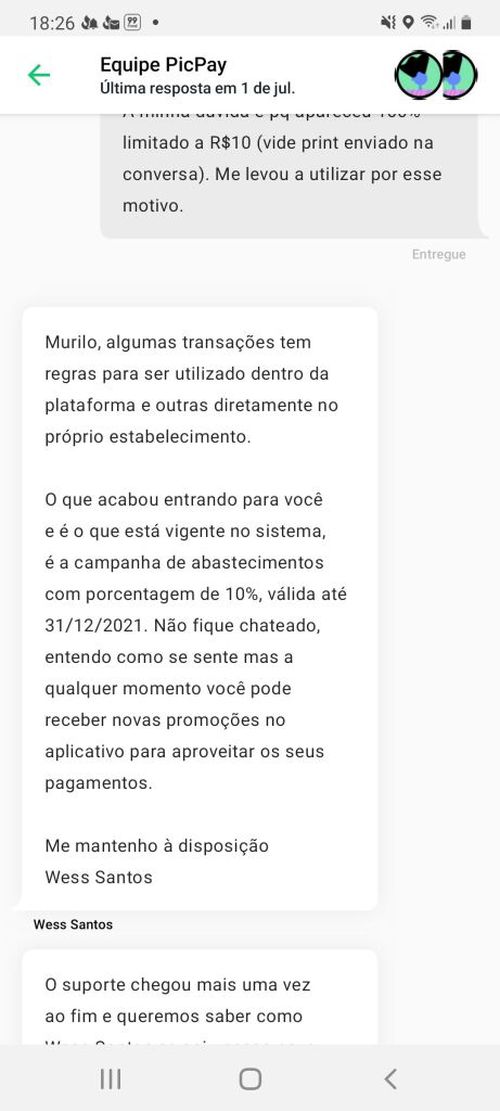Open the Equipe PicPay avatars
The height and width of the screenshot is (1111, 500).
tap(436, 75)
